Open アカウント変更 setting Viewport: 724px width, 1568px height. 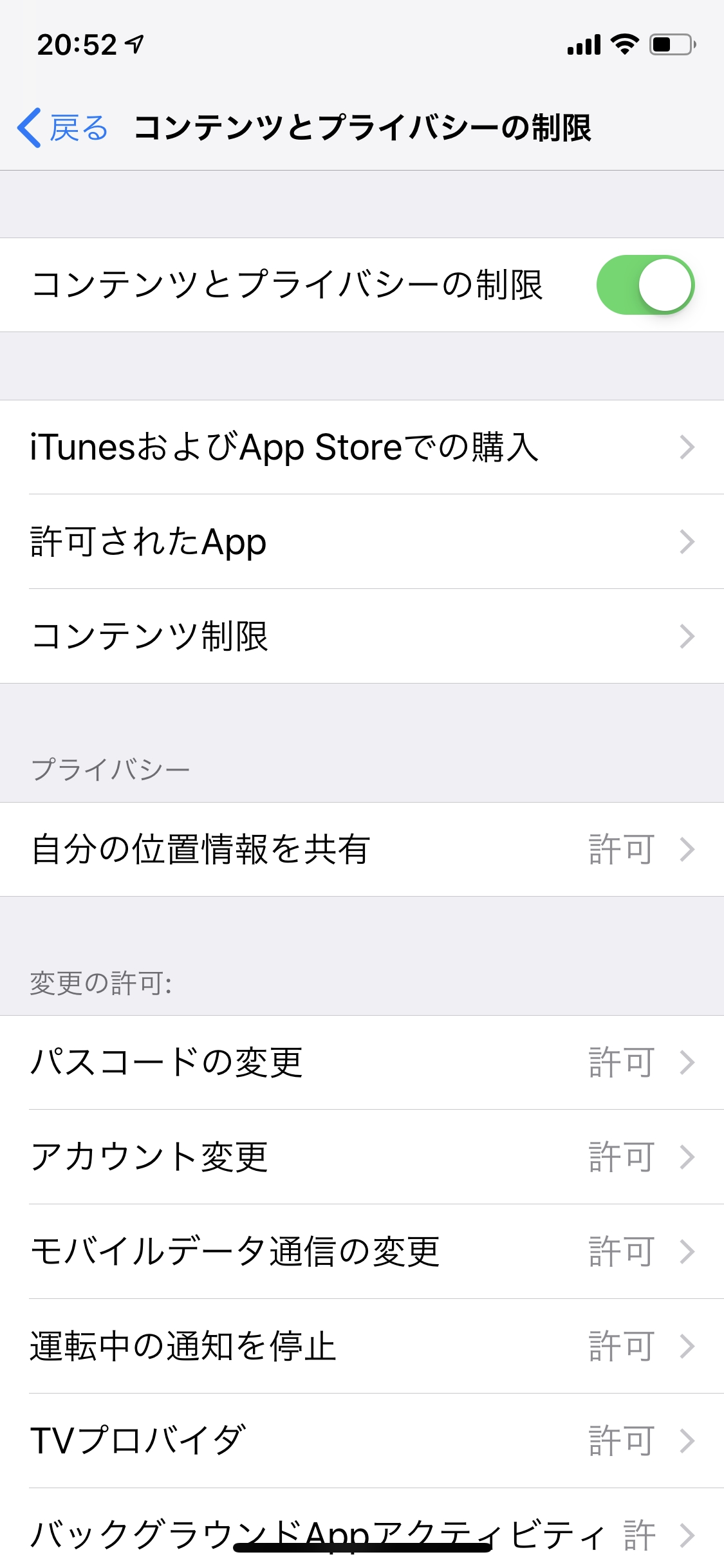pos(362,1157)
